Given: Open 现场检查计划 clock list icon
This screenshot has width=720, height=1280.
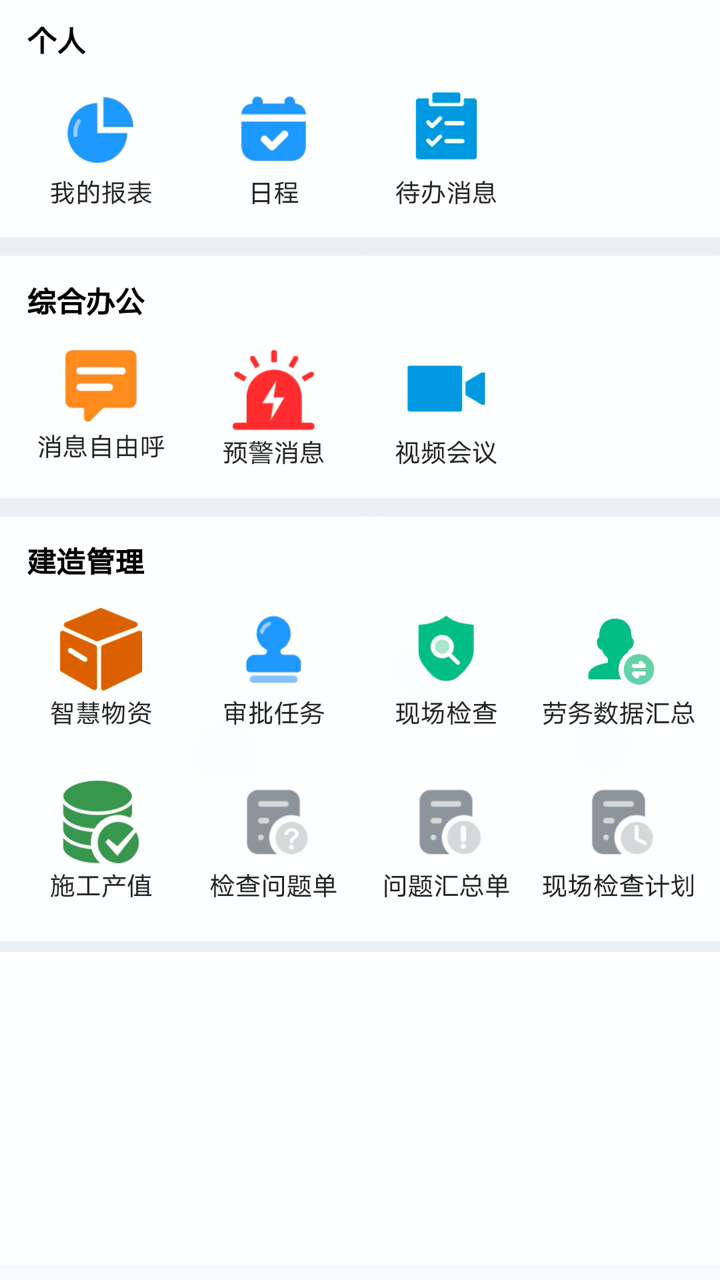Looking at the screenshot, I should (619, 820).
